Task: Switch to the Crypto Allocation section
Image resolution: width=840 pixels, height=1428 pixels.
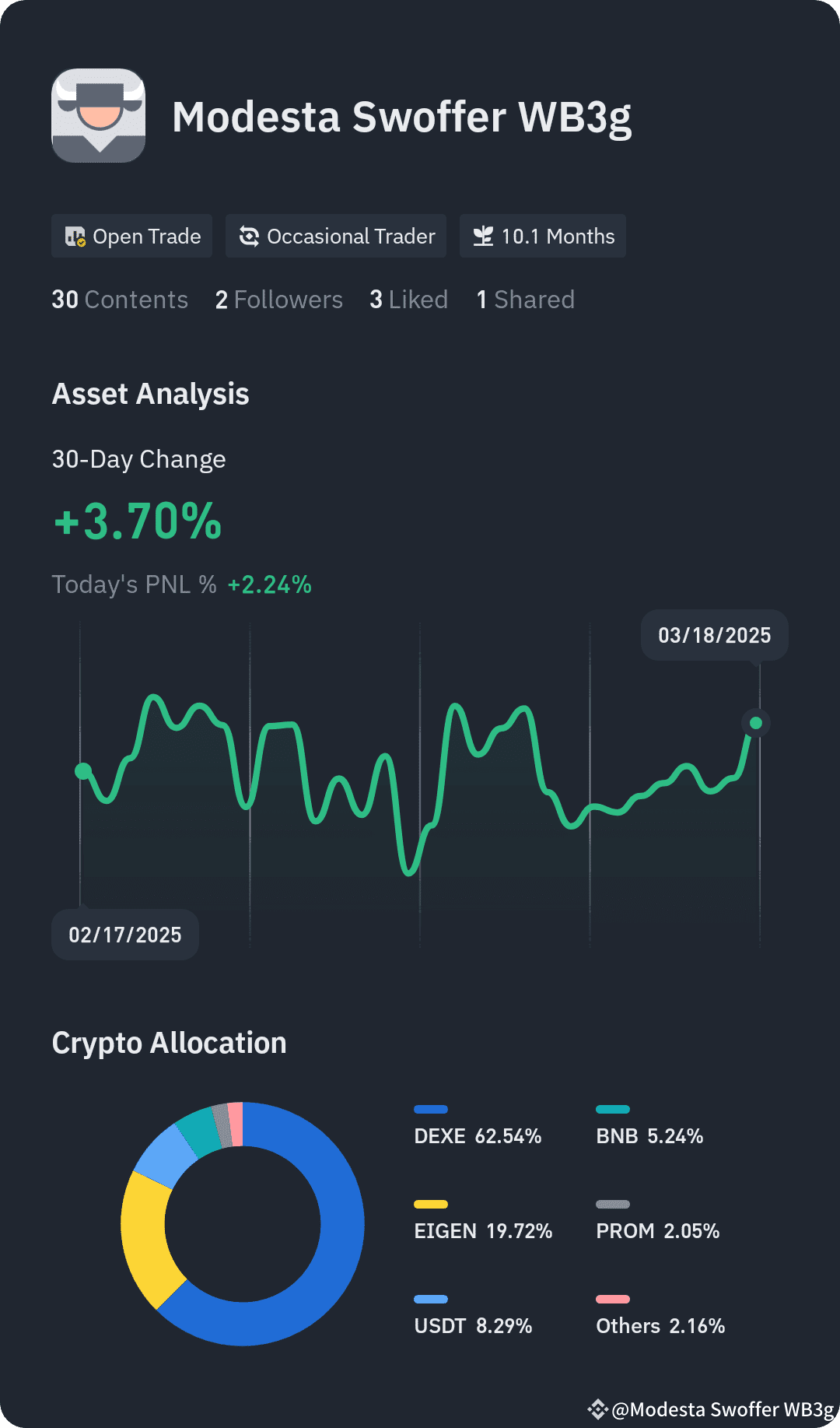Action: (169, 1043)
